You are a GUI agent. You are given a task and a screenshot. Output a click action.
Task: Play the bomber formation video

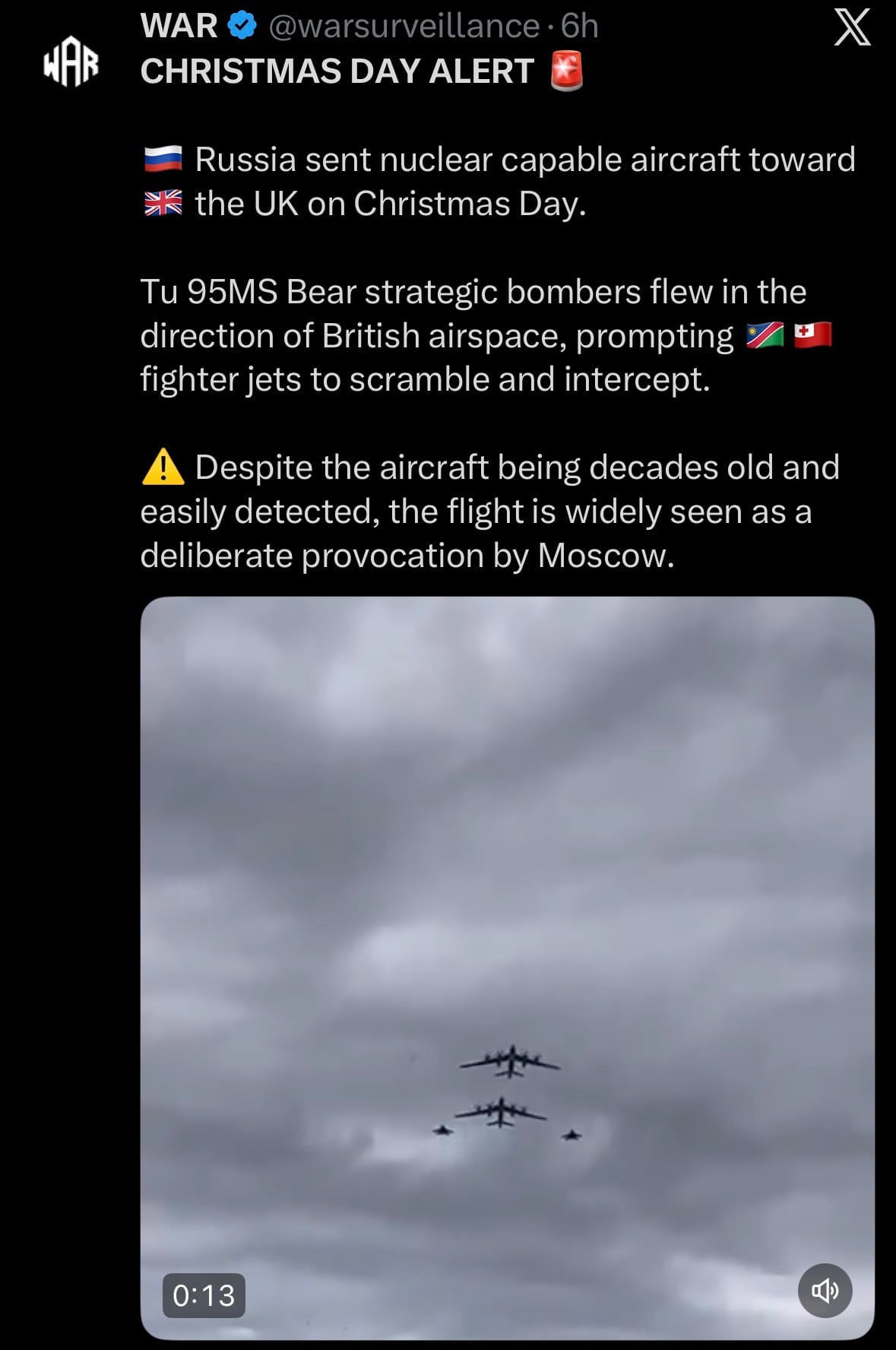click(x=507, y=965)
